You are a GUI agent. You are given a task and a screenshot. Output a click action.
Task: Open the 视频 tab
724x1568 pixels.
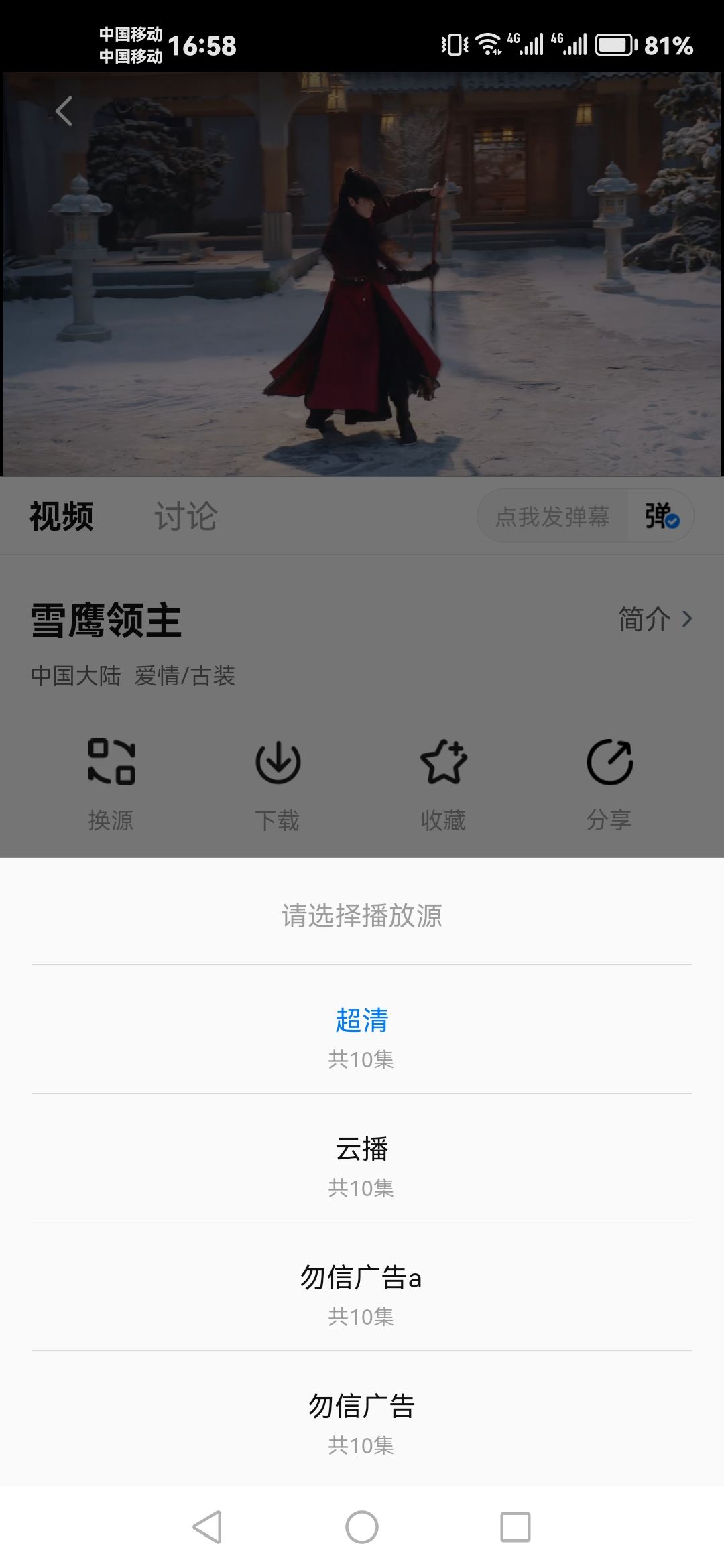click(62, 516)
